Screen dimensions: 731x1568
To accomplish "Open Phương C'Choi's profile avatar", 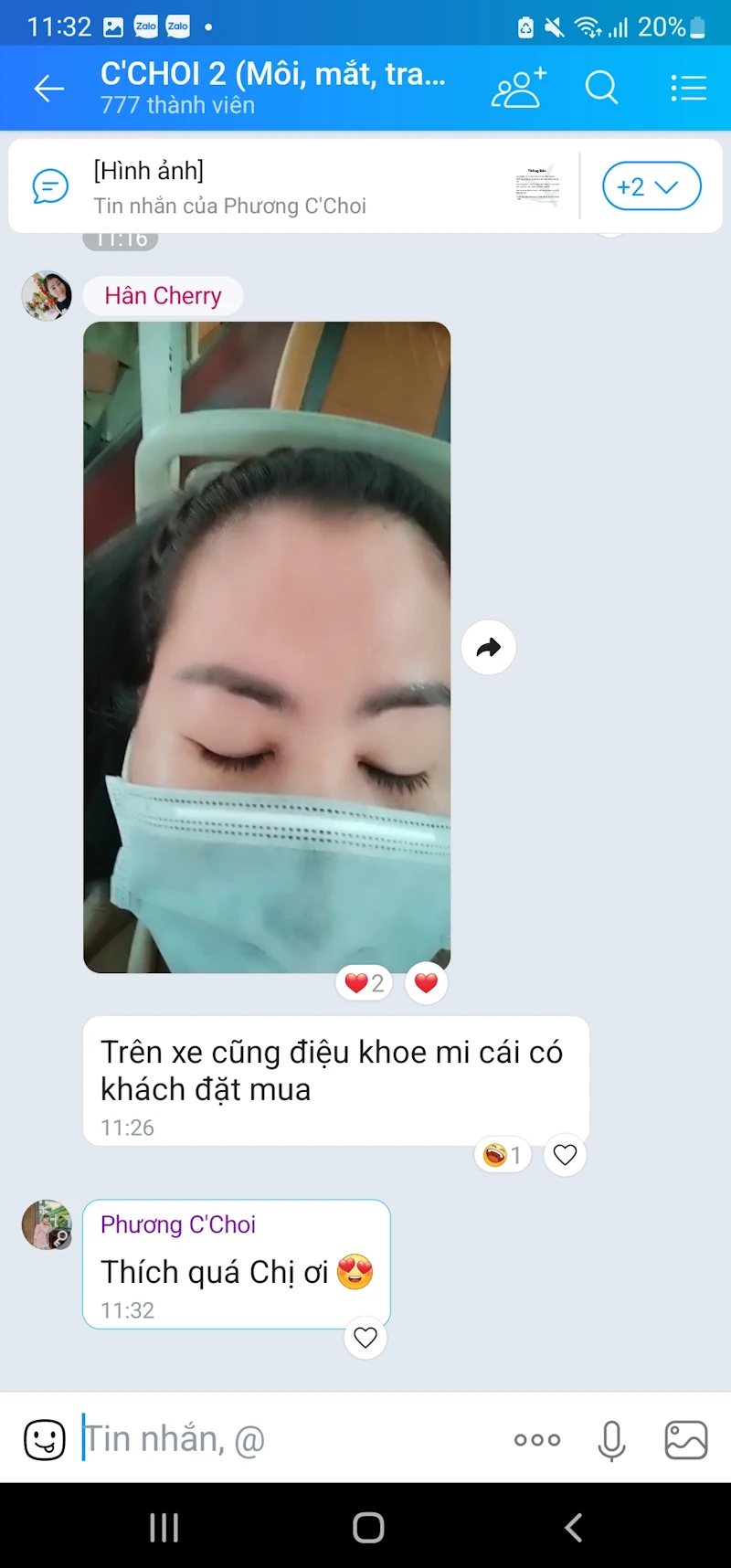I will [x=47, y=1224].
